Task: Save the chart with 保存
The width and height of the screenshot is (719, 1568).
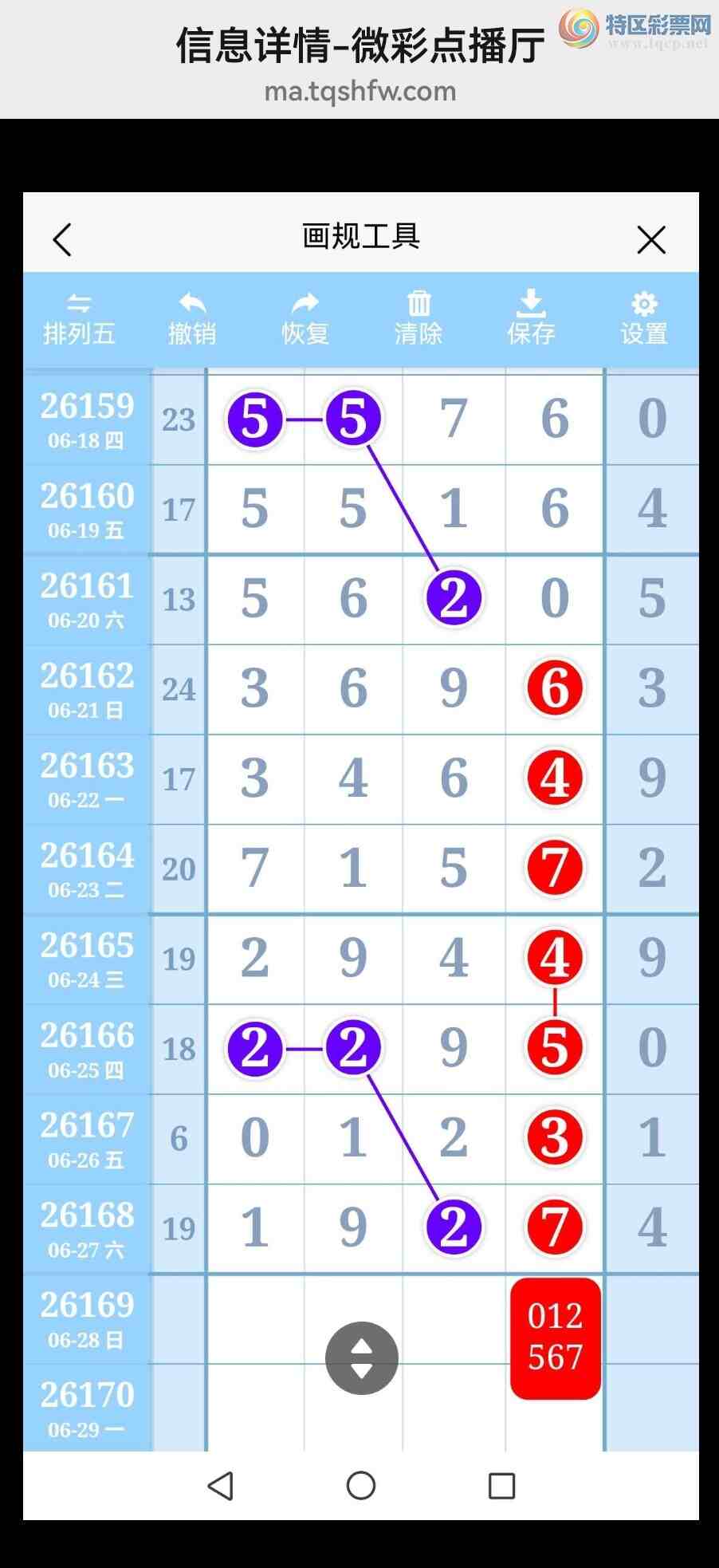Action: (532, 319)
